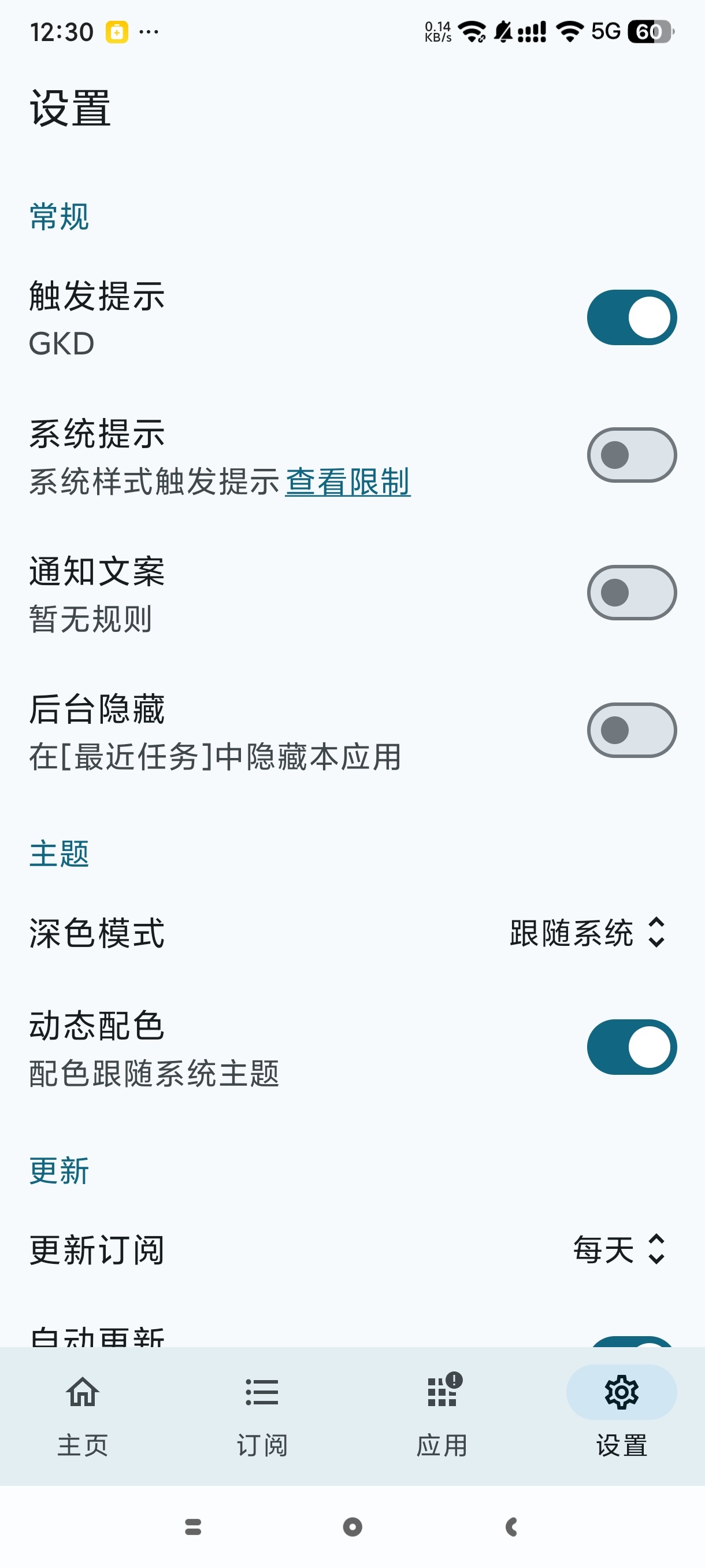
Task: Enable the 系统提示 switch
Action: click(x=632, y=454)
